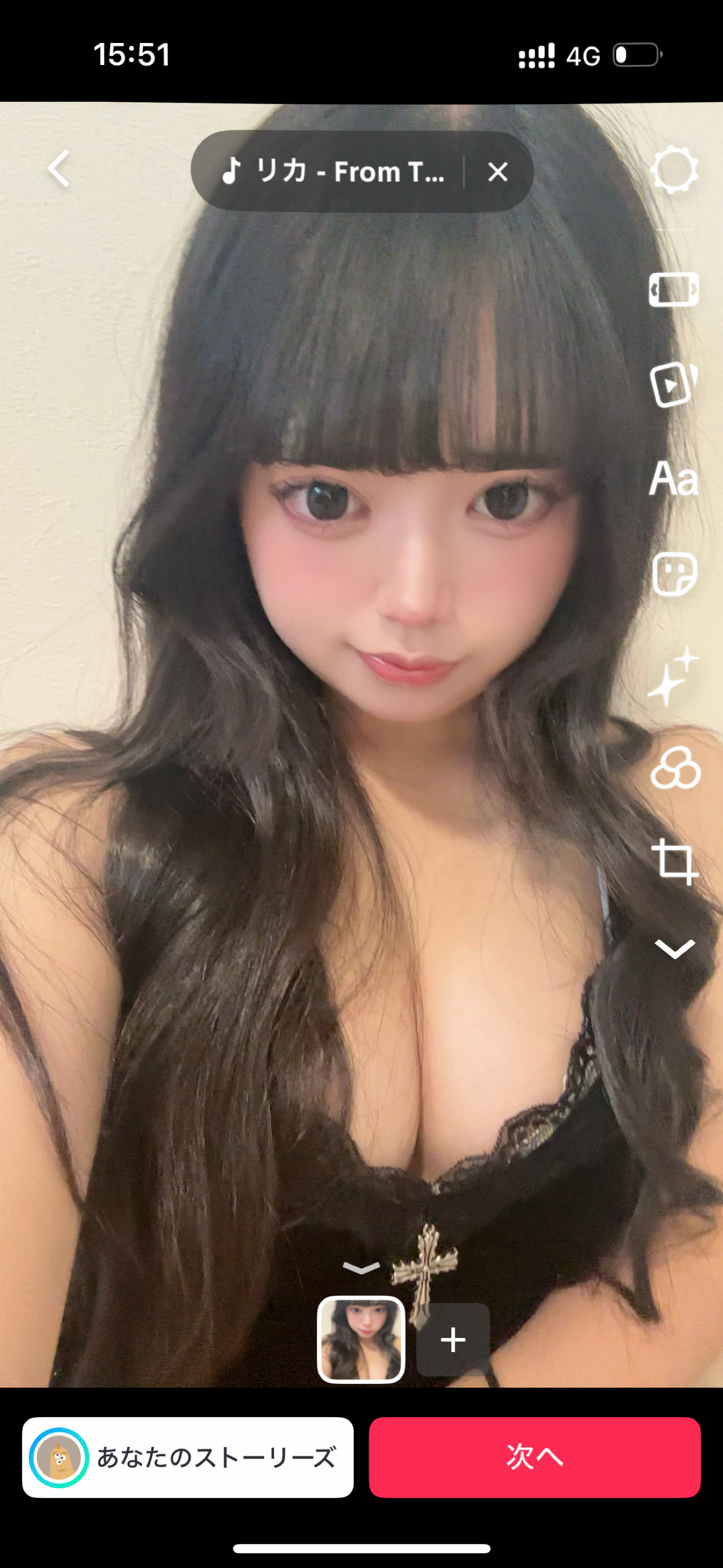
Task: Open the sparkle effects tool
Action: [x=676, y=676]
